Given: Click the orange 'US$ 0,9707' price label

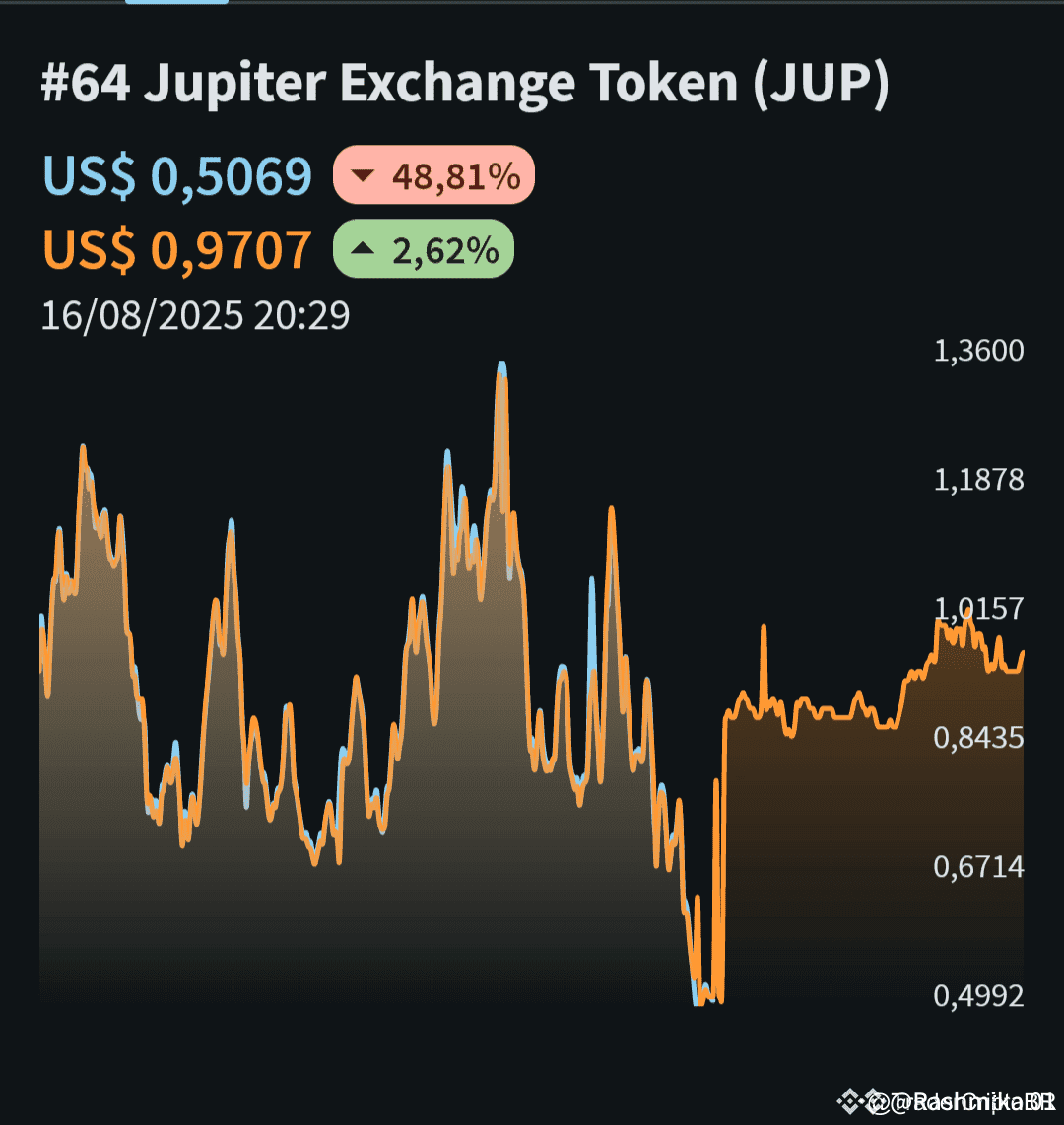Looking at the screenshot, I should 177,250.
